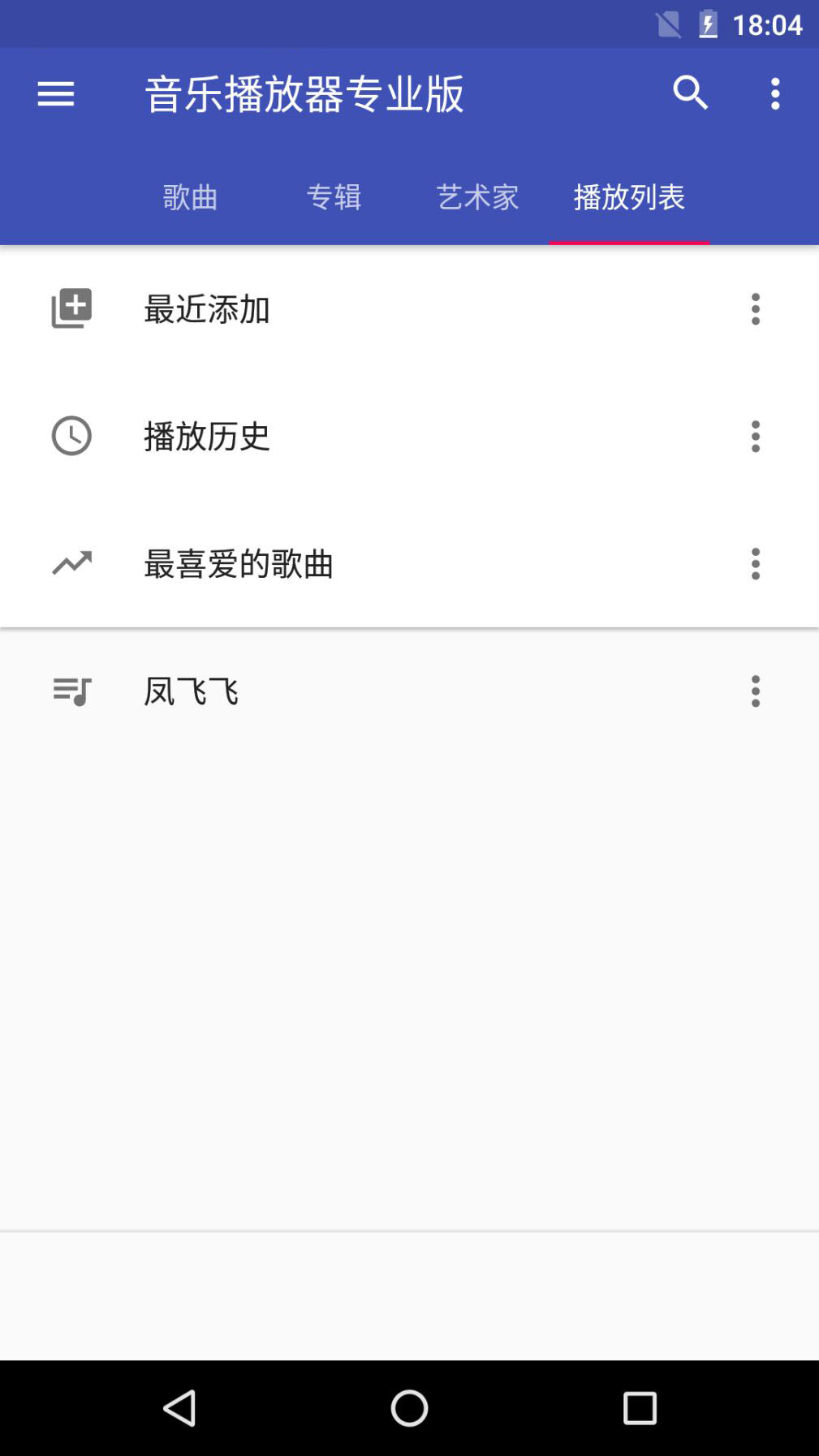This screenshot has width=819, height=1456.
Task: Select the 播放列表 tab
Action: pyautogui.click(x=628, y=197)
